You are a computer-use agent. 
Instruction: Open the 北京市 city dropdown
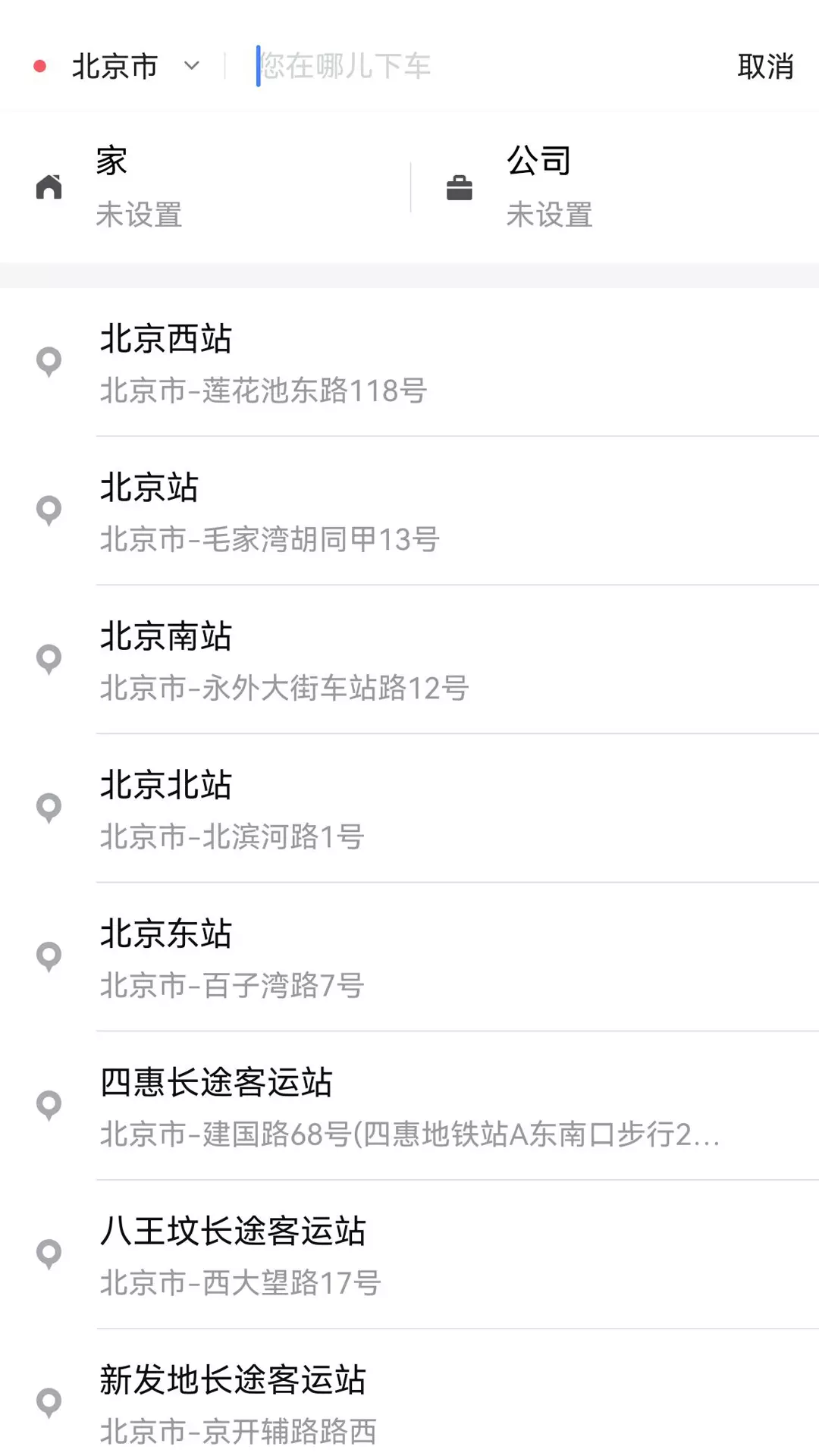pos(135,67)
